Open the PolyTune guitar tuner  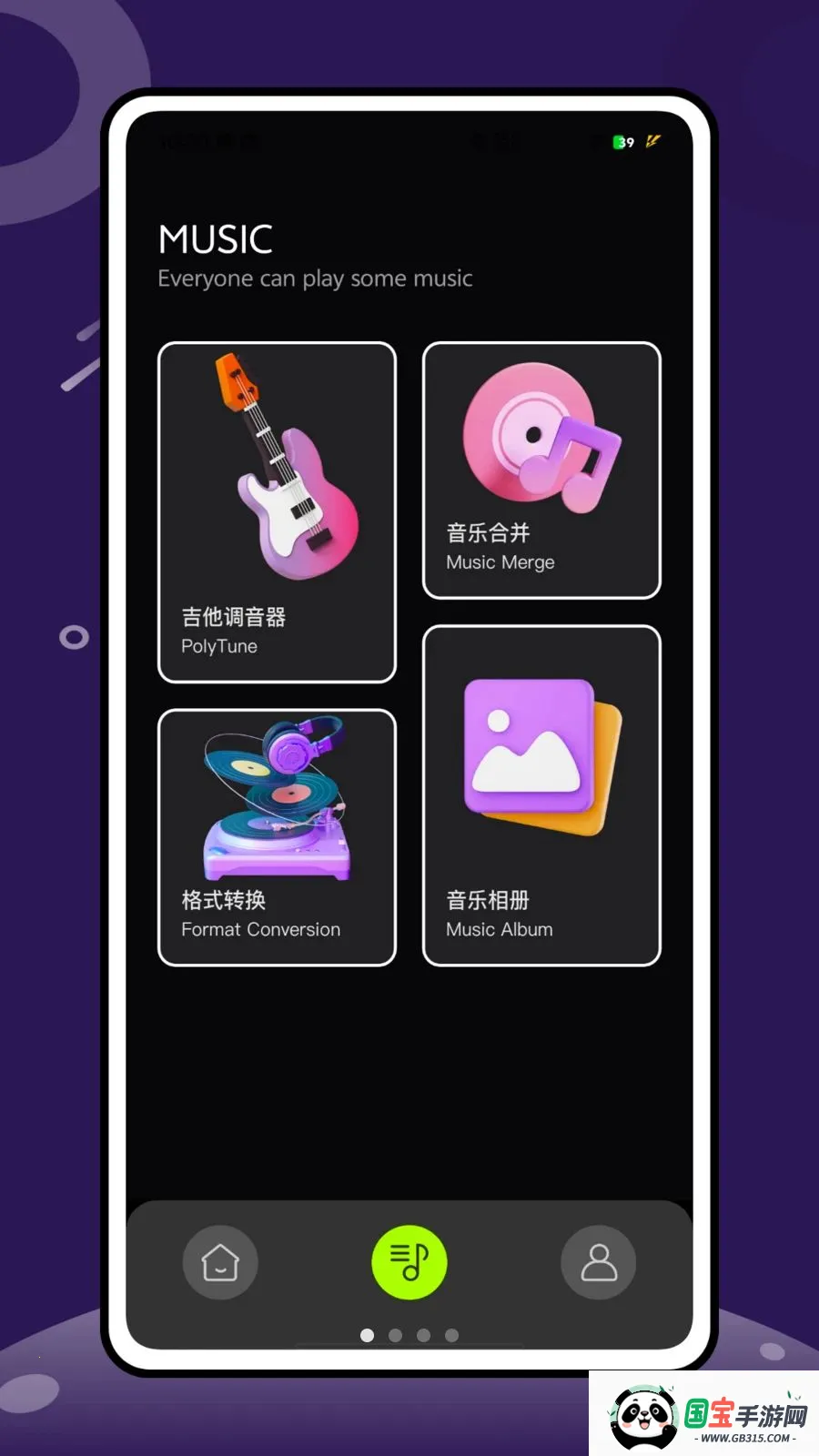[x=276, y=512]
